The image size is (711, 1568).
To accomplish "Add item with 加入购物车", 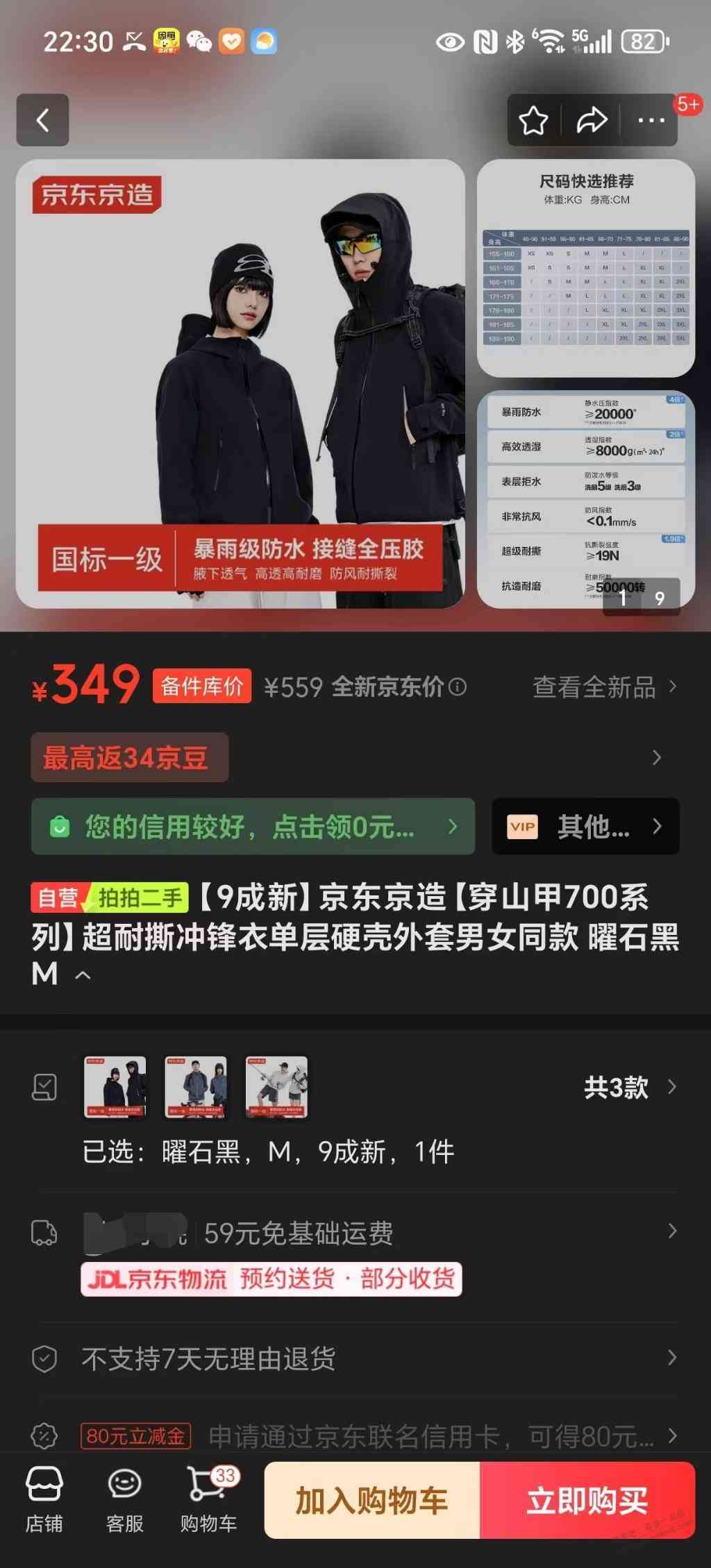I will [372, 1501].
